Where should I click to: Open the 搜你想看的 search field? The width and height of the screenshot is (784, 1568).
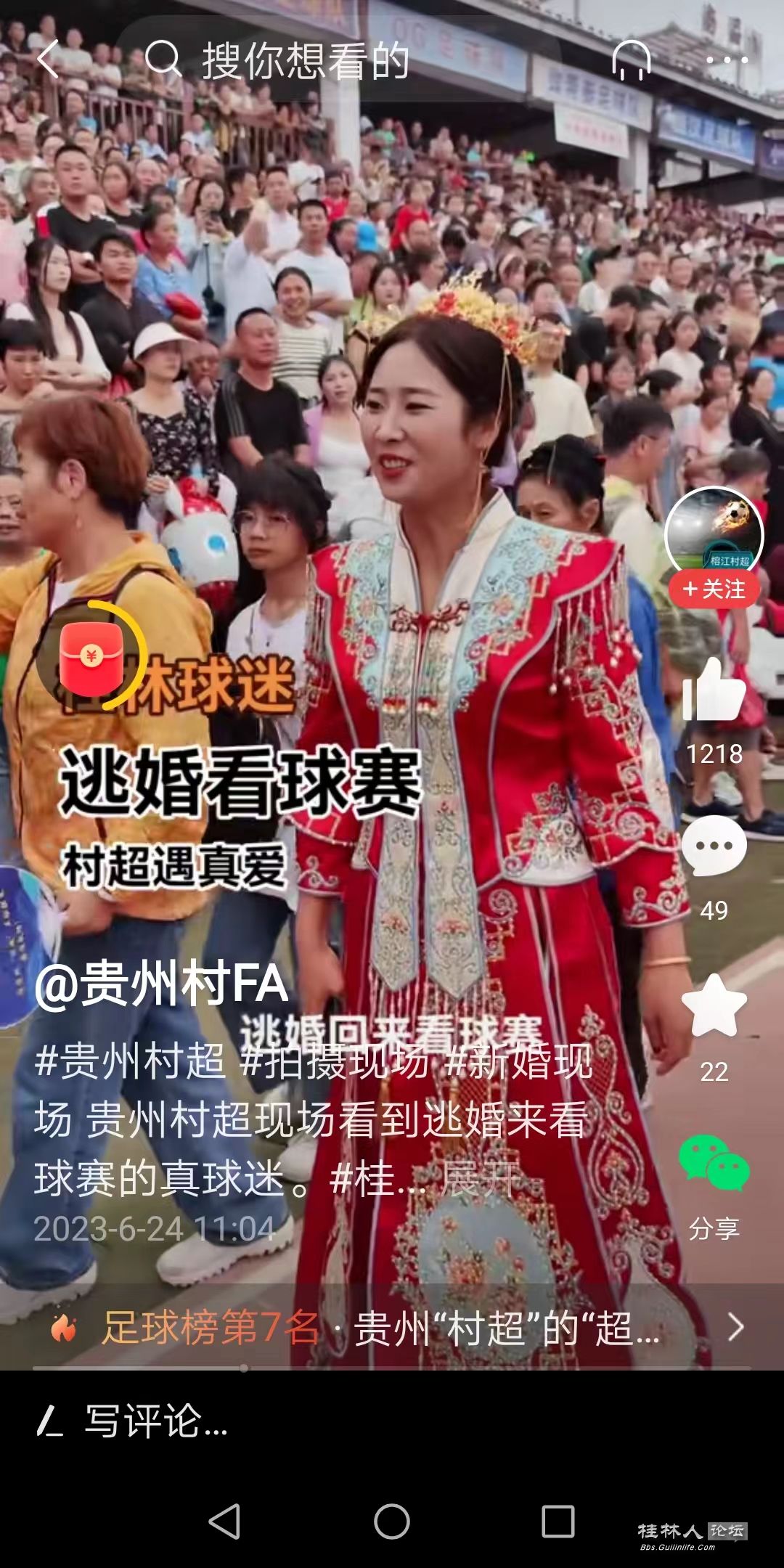(305, 60)
